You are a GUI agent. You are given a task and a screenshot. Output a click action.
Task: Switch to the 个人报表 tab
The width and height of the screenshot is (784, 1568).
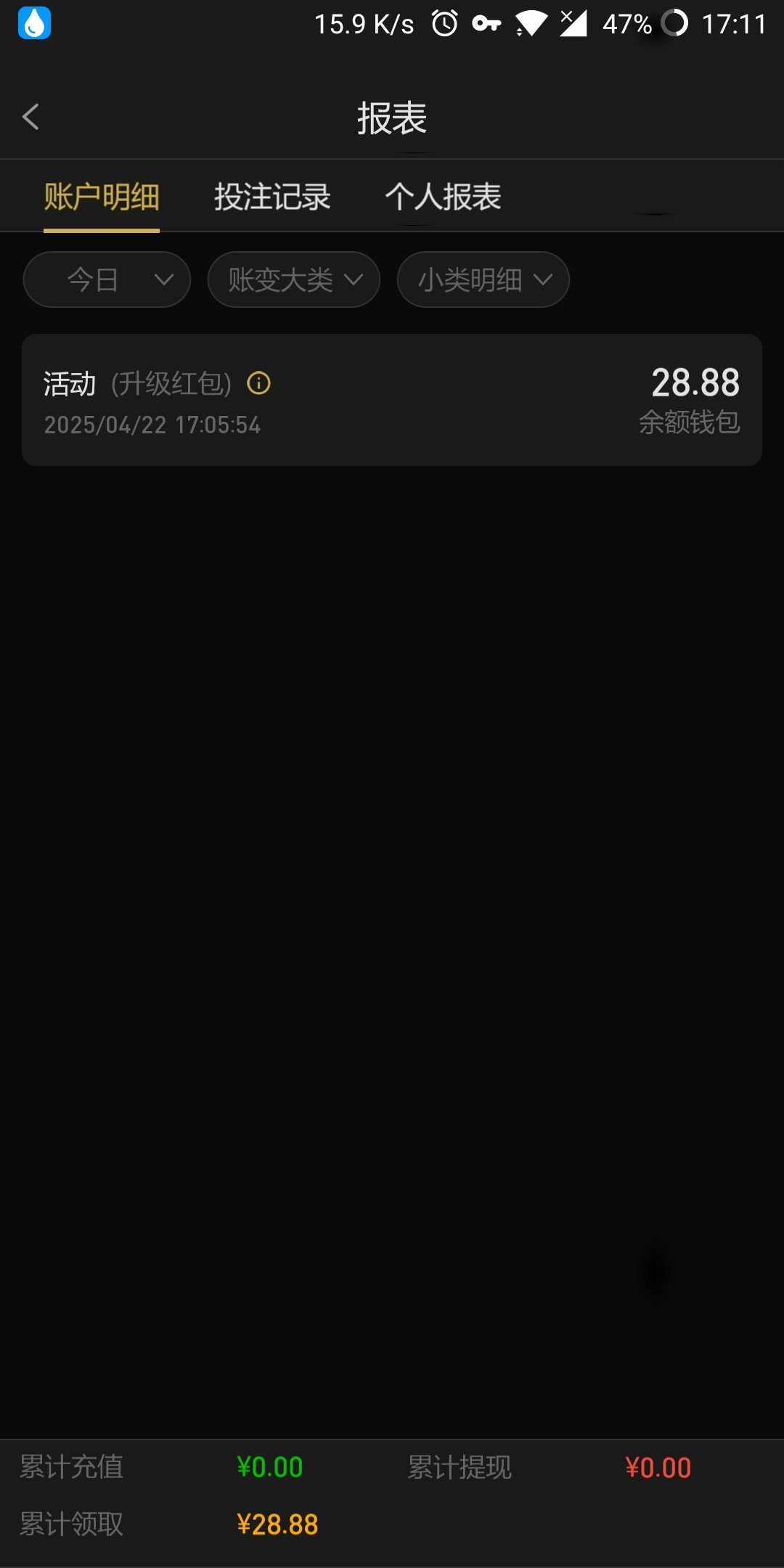[x=443, y=197]
